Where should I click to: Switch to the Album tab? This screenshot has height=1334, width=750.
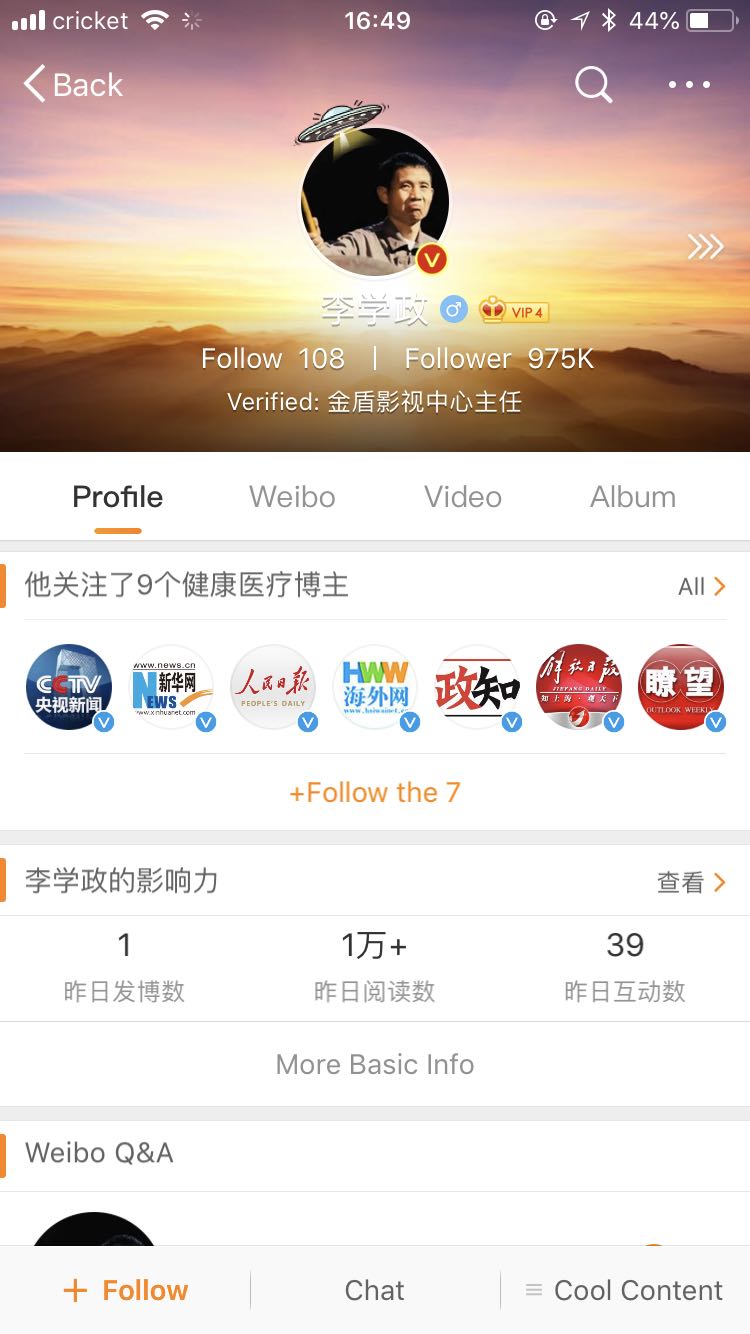click(632, 497)
